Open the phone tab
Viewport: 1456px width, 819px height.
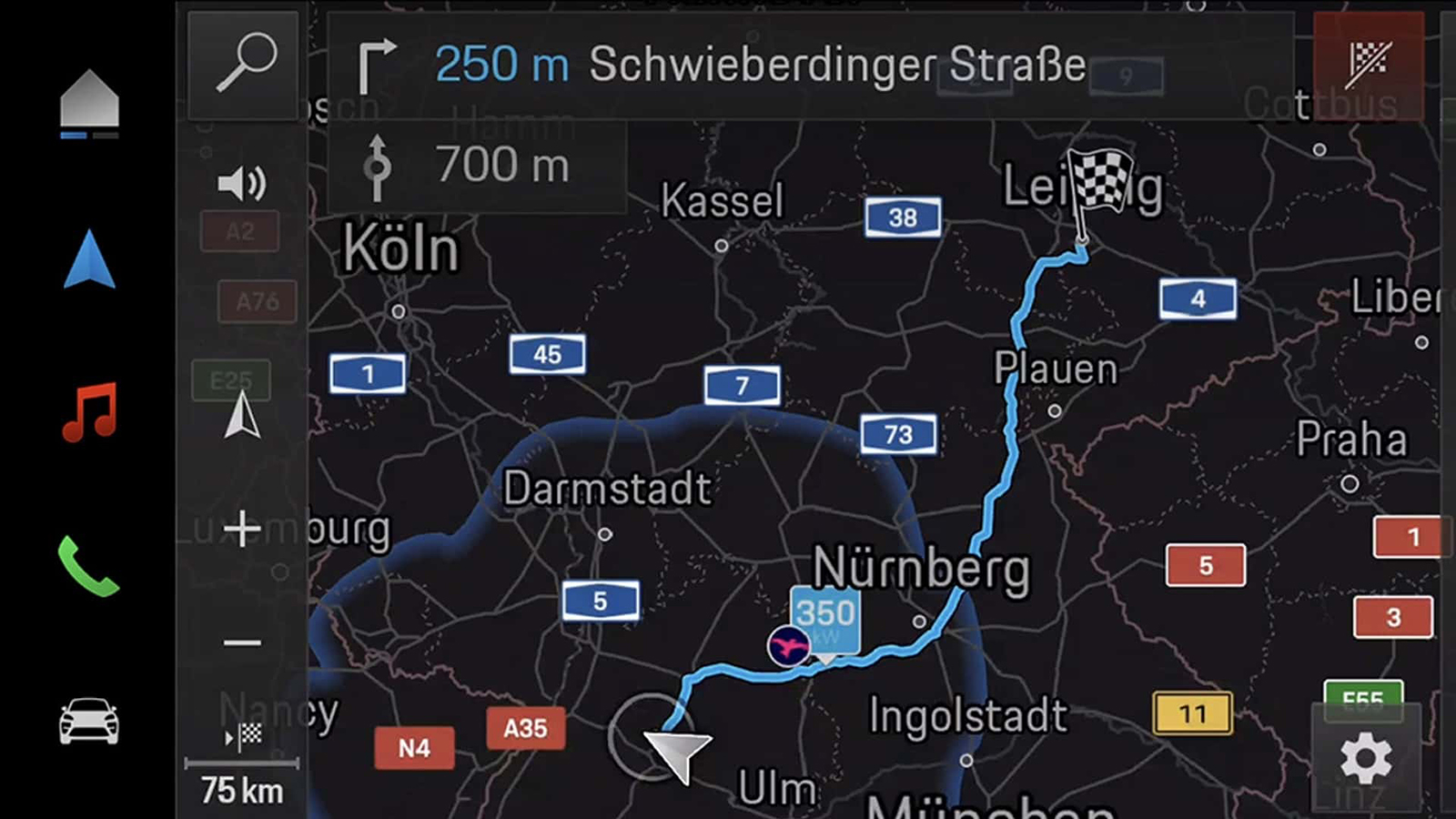pos(89,566)
